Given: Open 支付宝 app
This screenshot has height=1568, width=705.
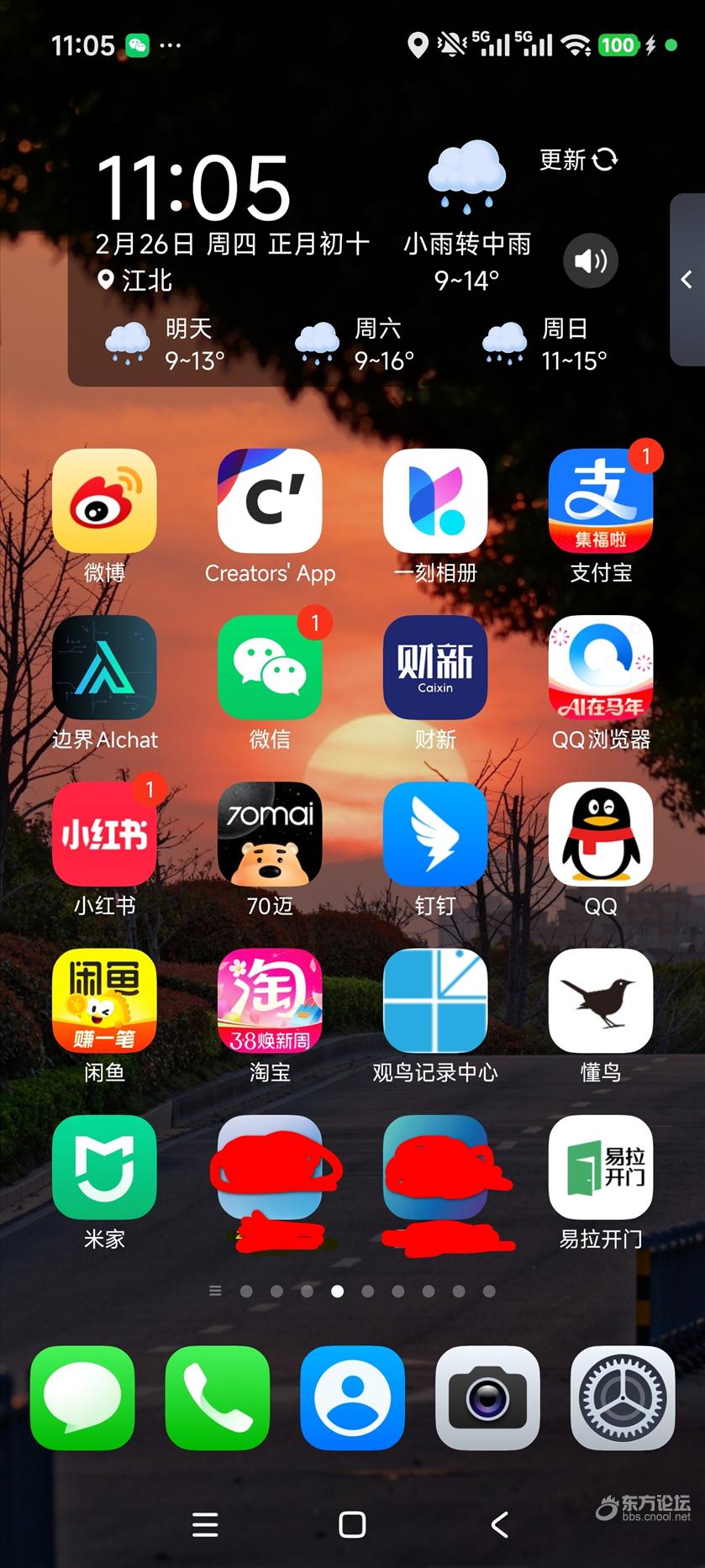Looking at the screenshot, I should pos(601,501).
